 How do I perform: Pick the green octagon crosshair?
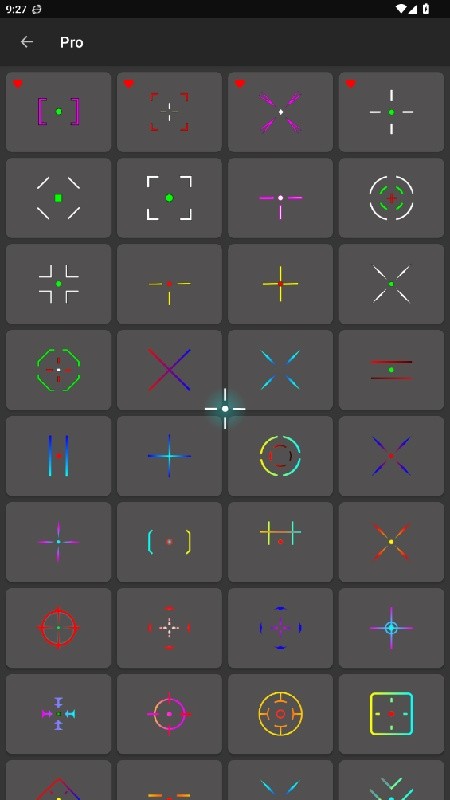58,370
